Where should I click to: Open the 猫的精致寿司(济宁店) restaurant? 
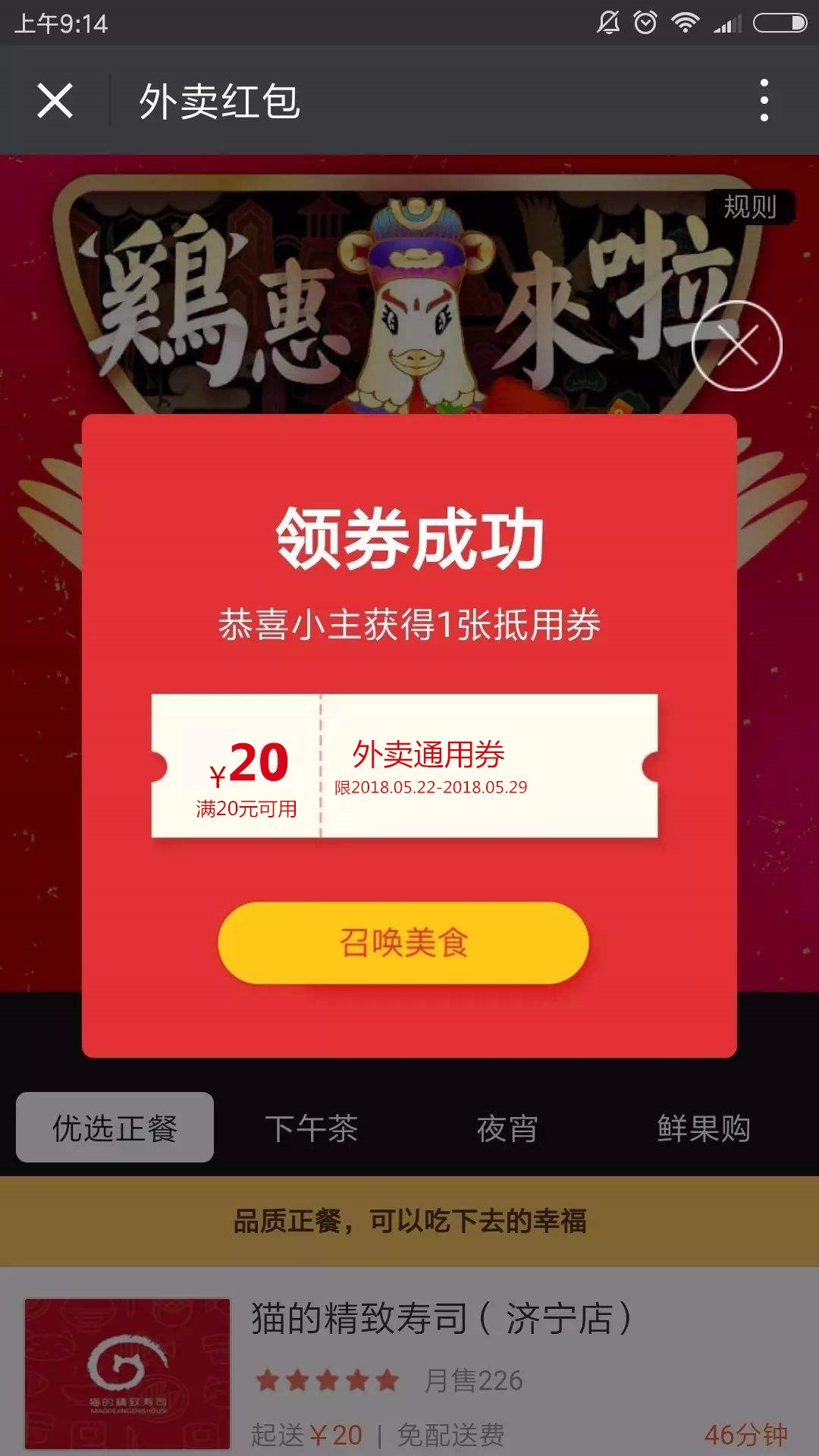click(440, 1319)
